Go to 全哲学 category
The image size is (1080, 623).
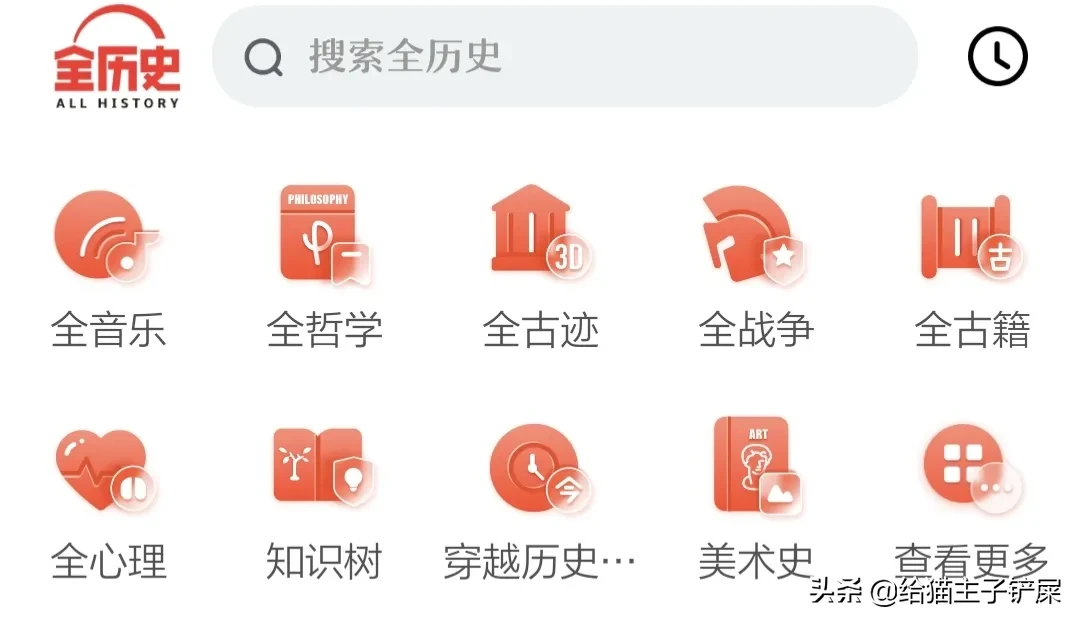[324, 236]
